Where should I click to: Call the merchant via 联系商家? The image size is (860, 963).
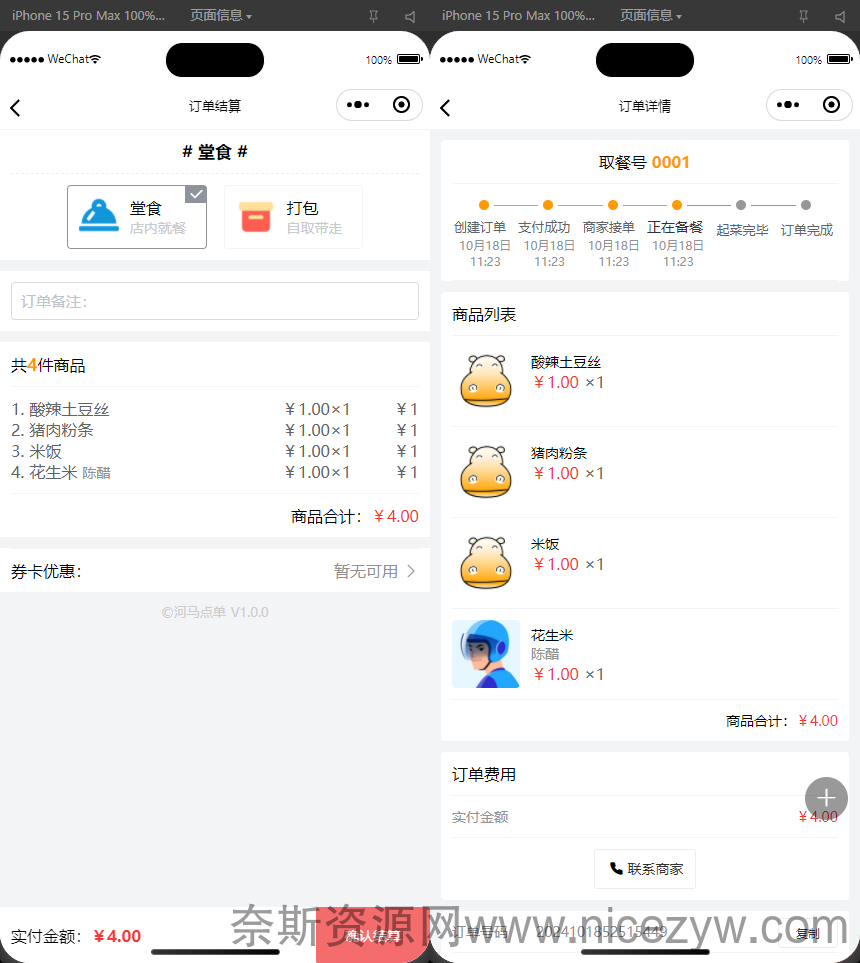point(645,869)
